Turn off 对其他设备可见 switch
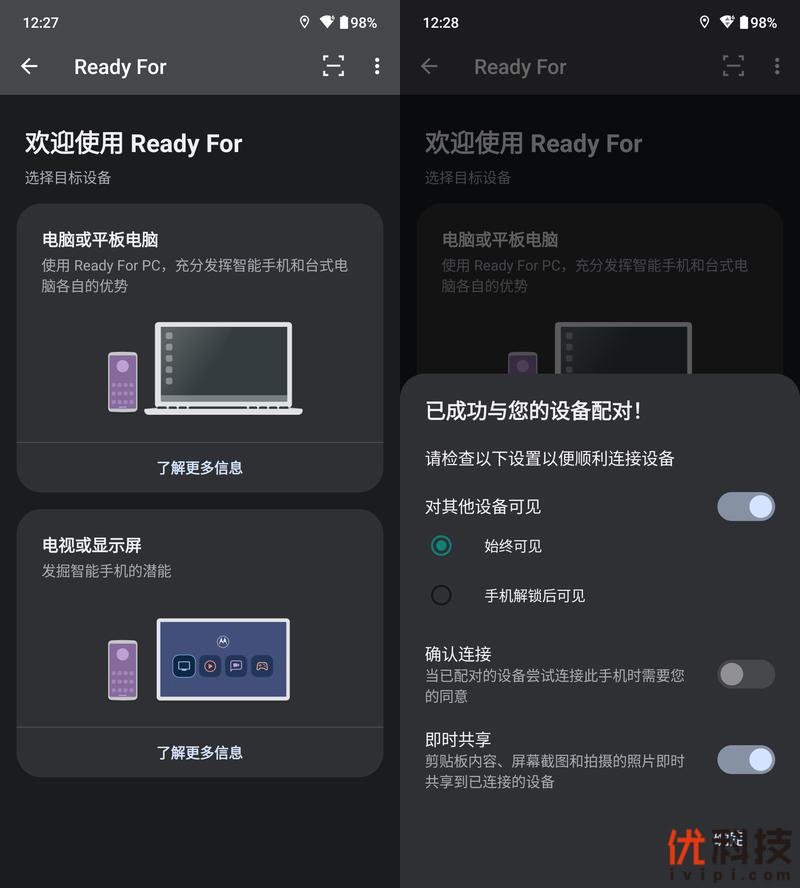 746,506
